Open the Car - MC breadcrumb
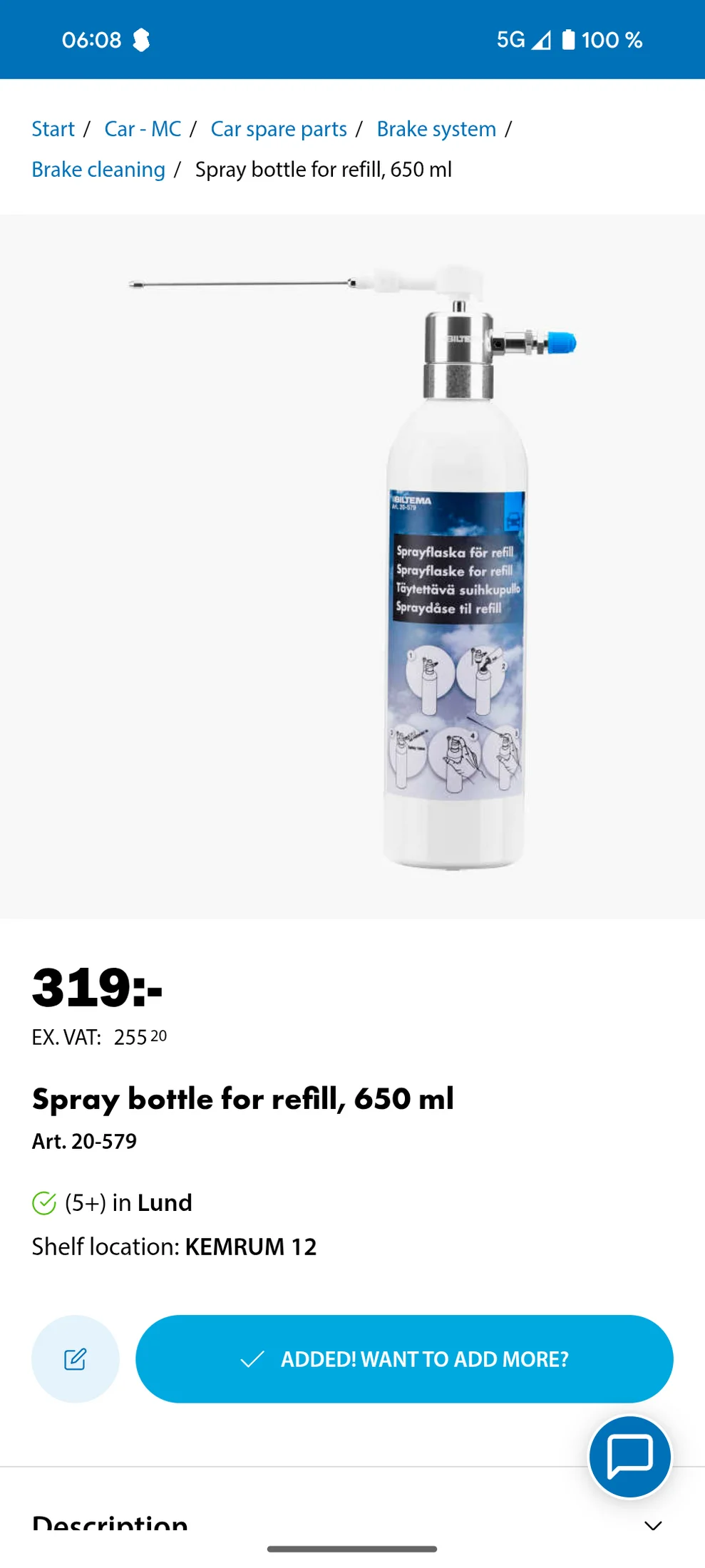 pyautogui.click(x=143, y=129)
